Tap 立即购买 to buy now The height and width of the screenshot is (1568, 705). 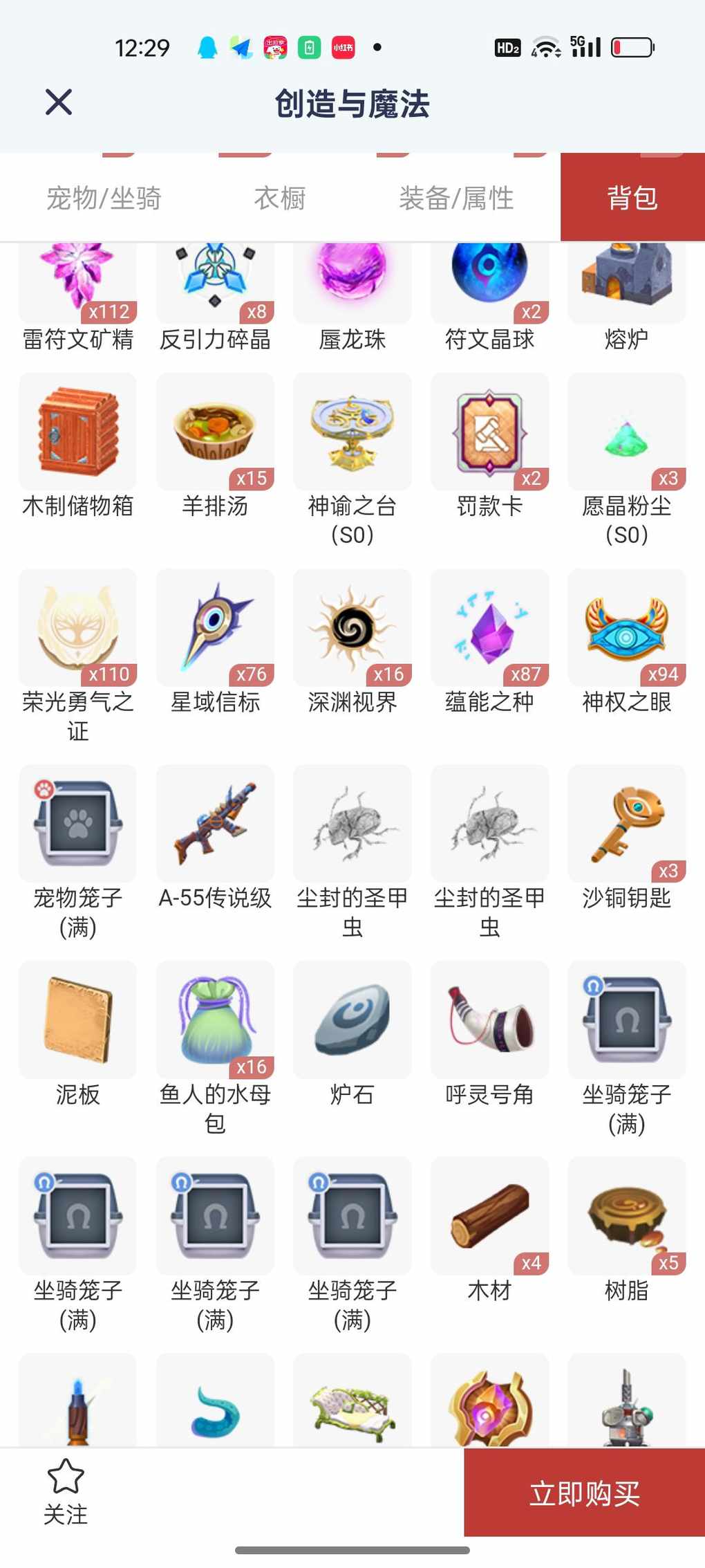[x=584, y=1493]
